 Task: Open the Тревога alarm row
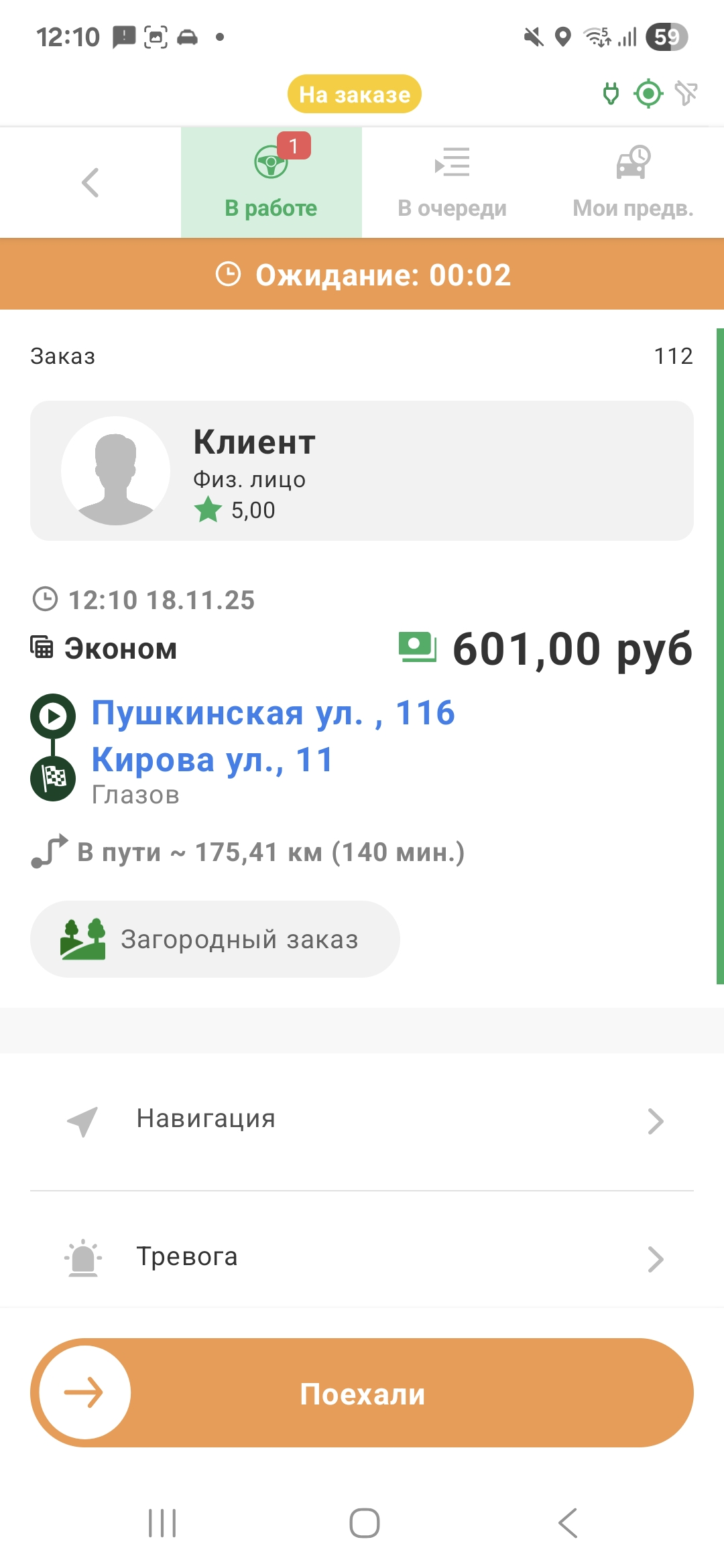coord(362,1258)
